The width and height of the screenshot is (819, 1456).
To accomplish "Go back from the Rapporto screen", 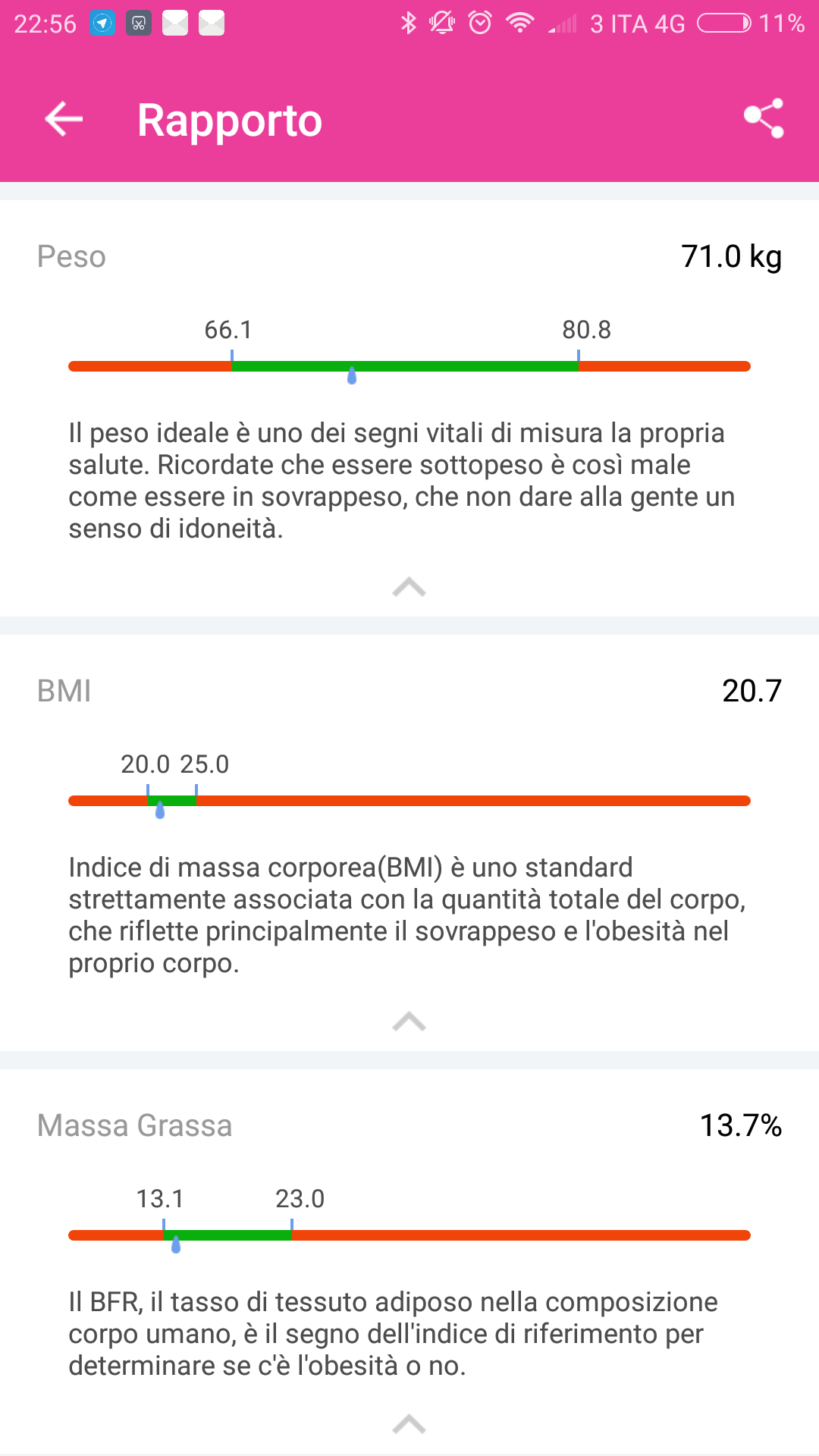I will tap(64, 120).
